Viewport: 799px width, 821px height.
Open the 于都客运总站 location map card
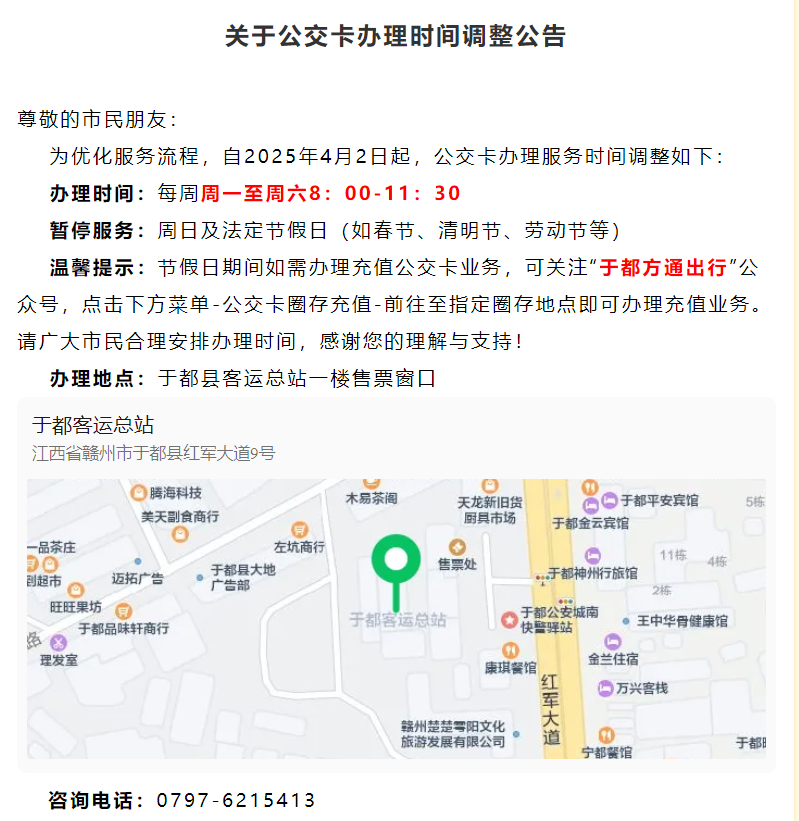pyautogui.click(x=396, y=583)
